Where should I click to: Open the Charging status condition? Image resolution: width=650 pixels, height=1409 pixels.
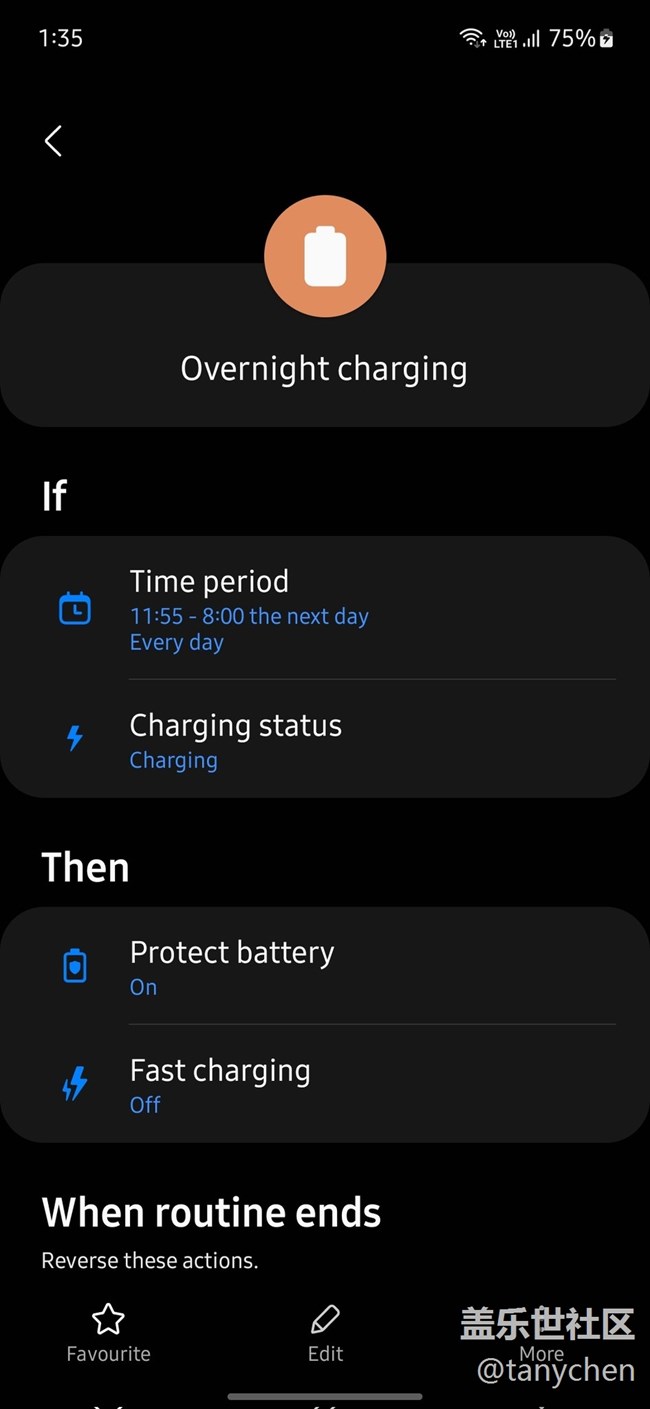[x=325, y=739]
